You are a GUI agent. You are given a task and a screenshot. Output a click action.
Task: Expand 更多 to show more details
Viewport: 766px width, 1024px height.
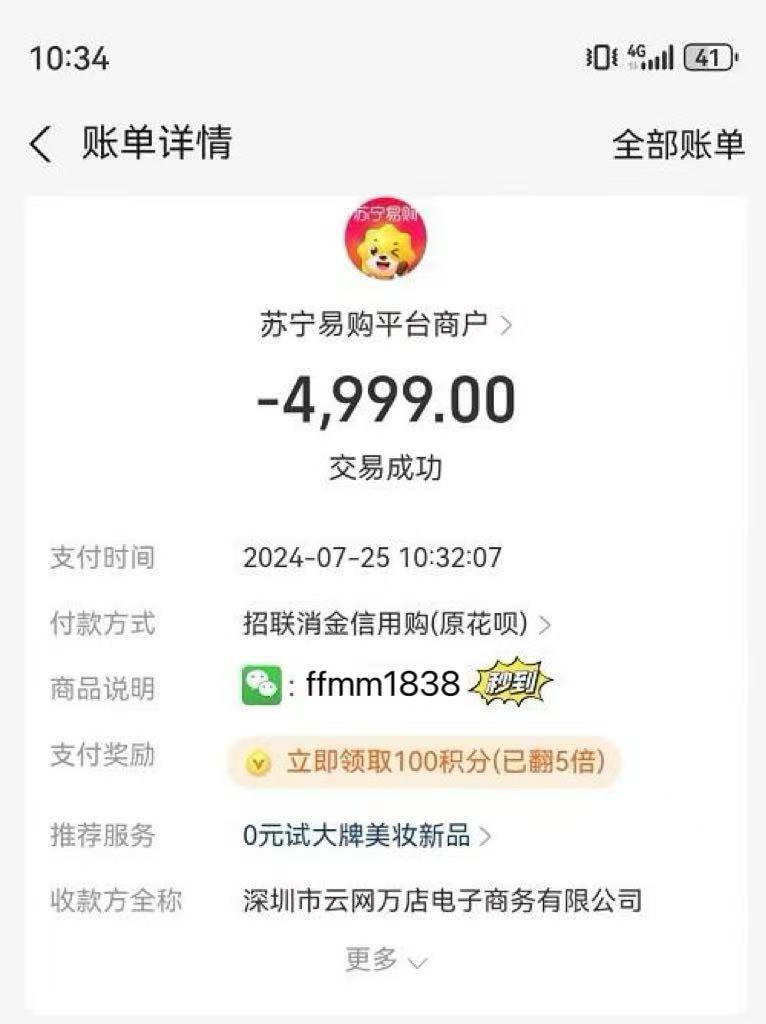(385, 960)
